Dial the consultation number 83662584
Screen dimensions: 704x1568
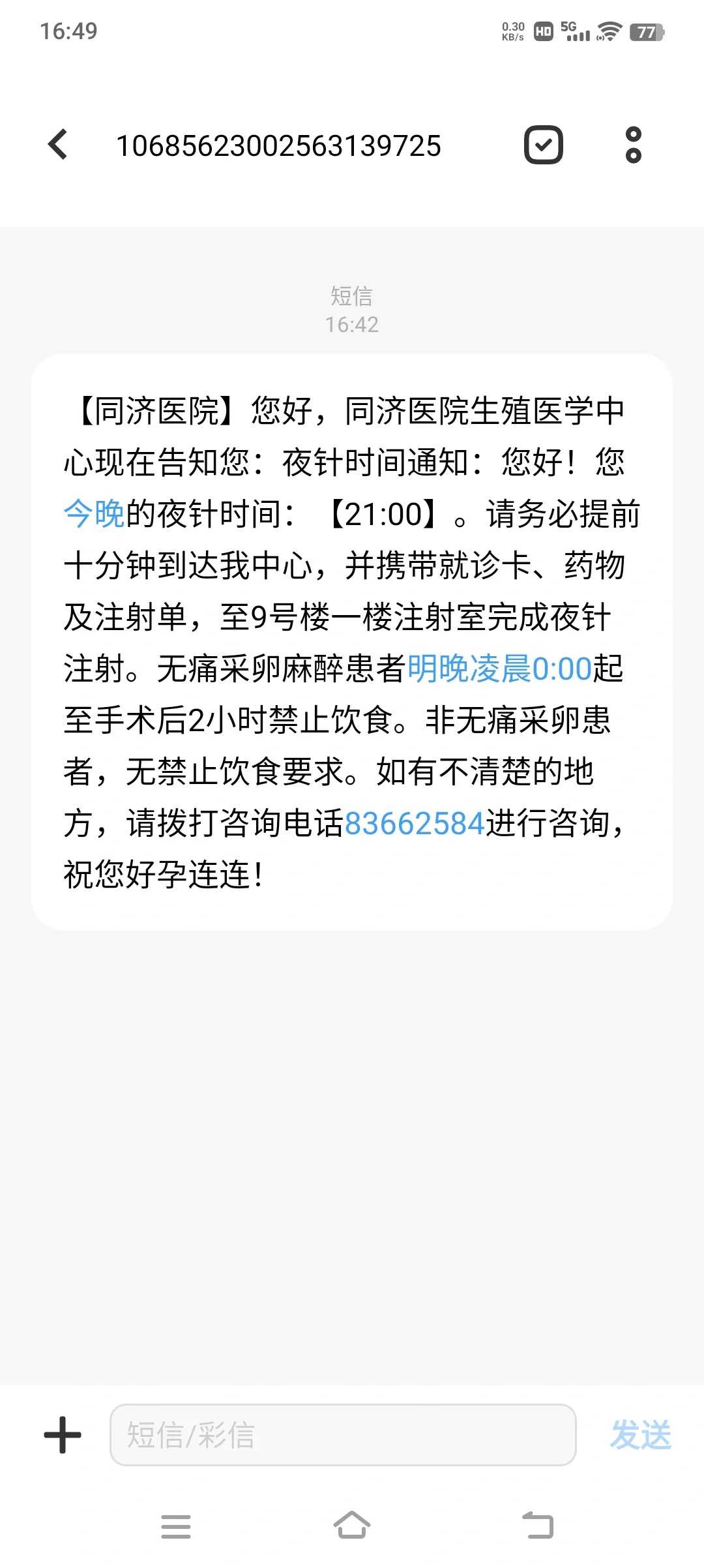point(415,825)
